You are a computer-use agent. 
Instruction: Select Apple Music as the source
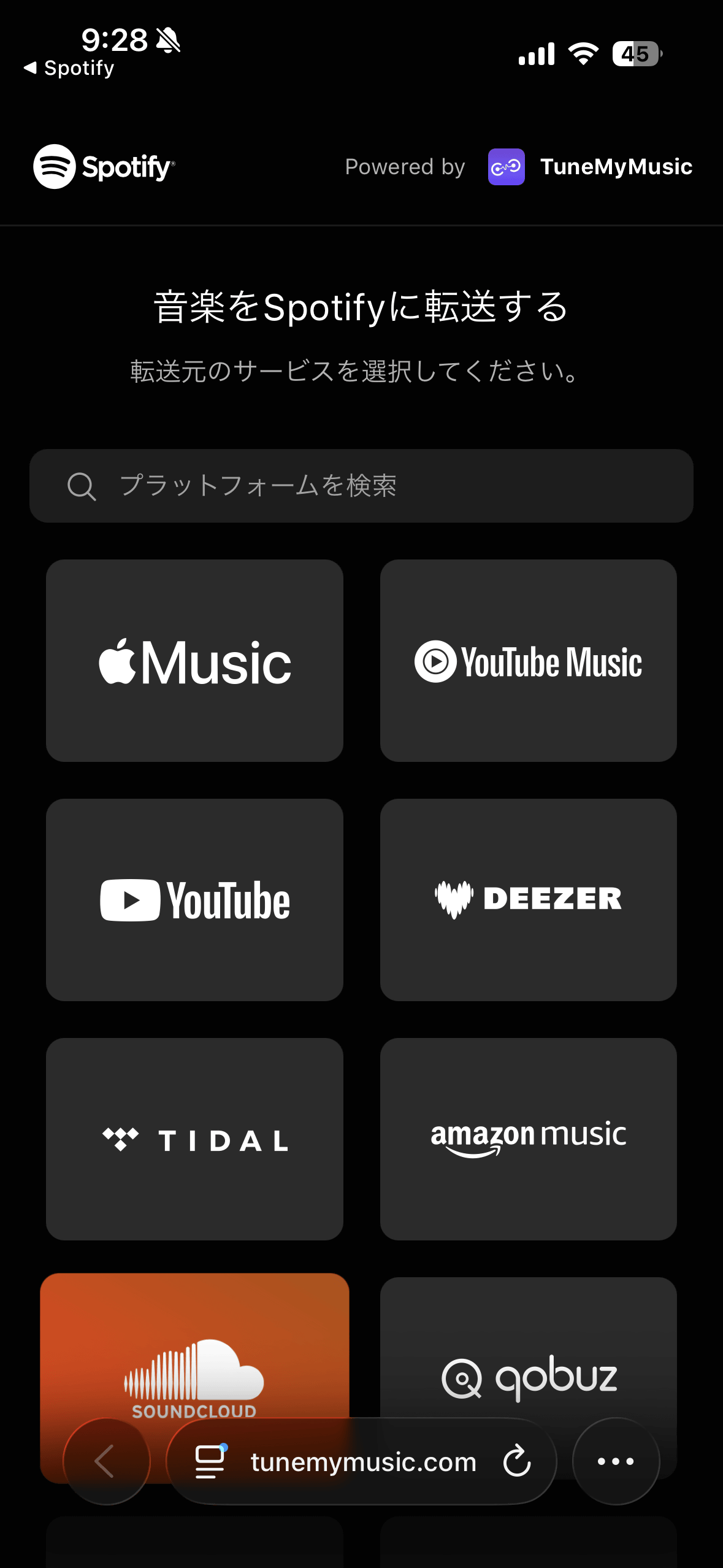tap(194, 661)
